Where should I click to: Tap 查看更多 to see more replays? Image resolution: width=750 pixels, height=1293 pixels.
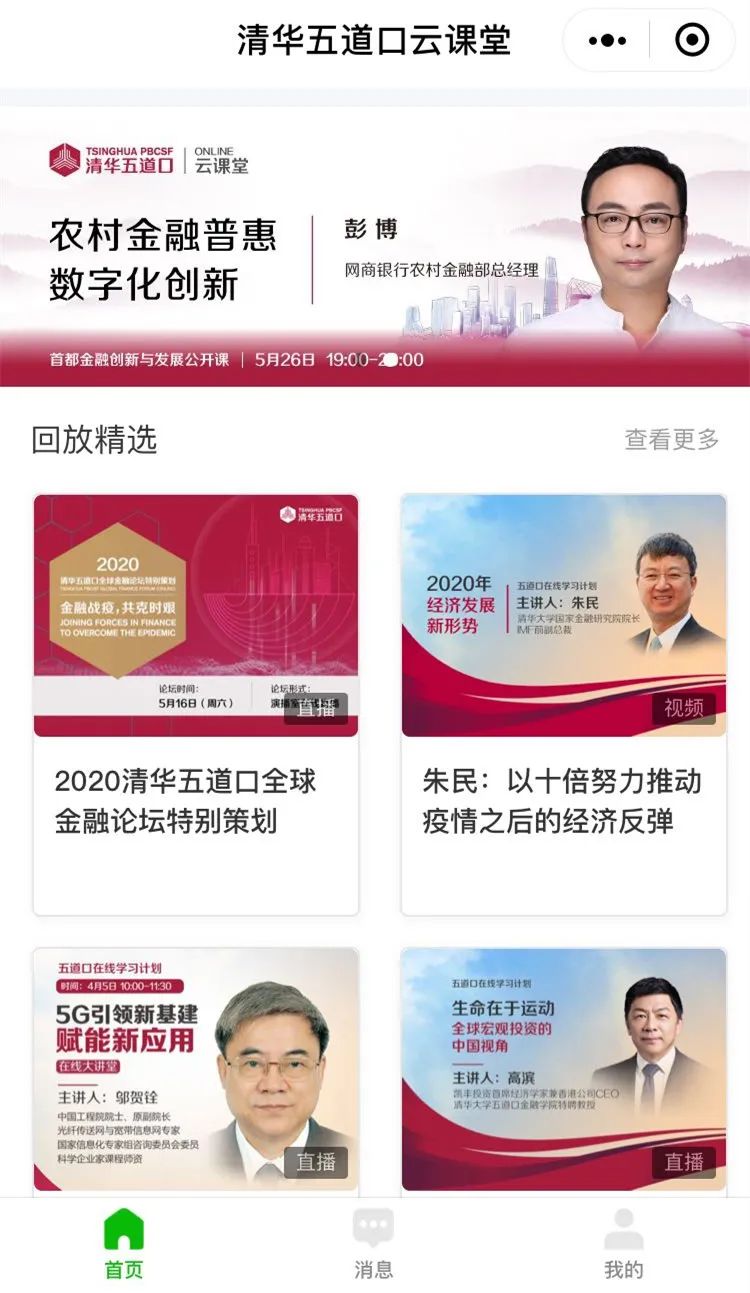coord(671,439)
